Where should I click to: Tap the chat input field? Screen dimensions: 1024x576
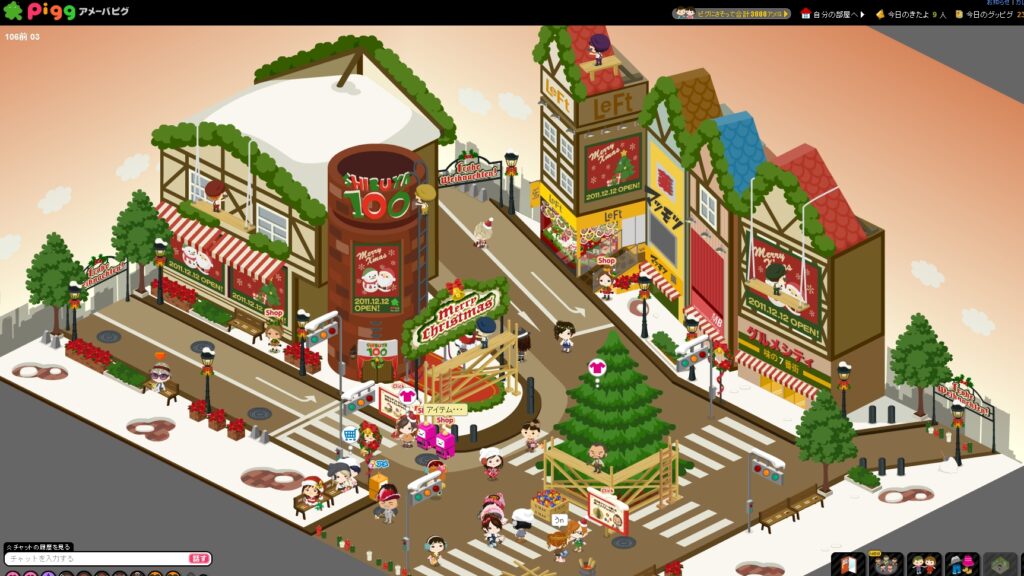pos(95,559)
